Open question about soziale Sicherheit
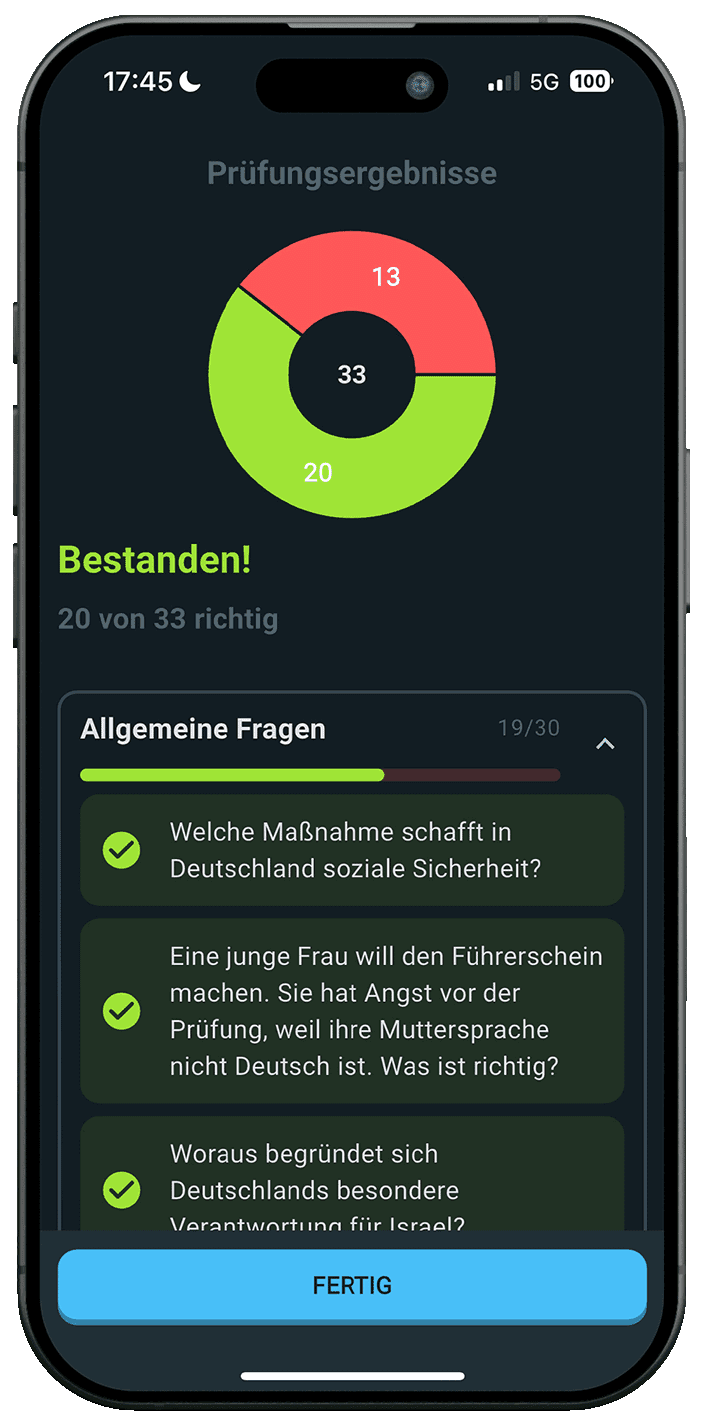The image size is (706, 1427). point(352,850)
